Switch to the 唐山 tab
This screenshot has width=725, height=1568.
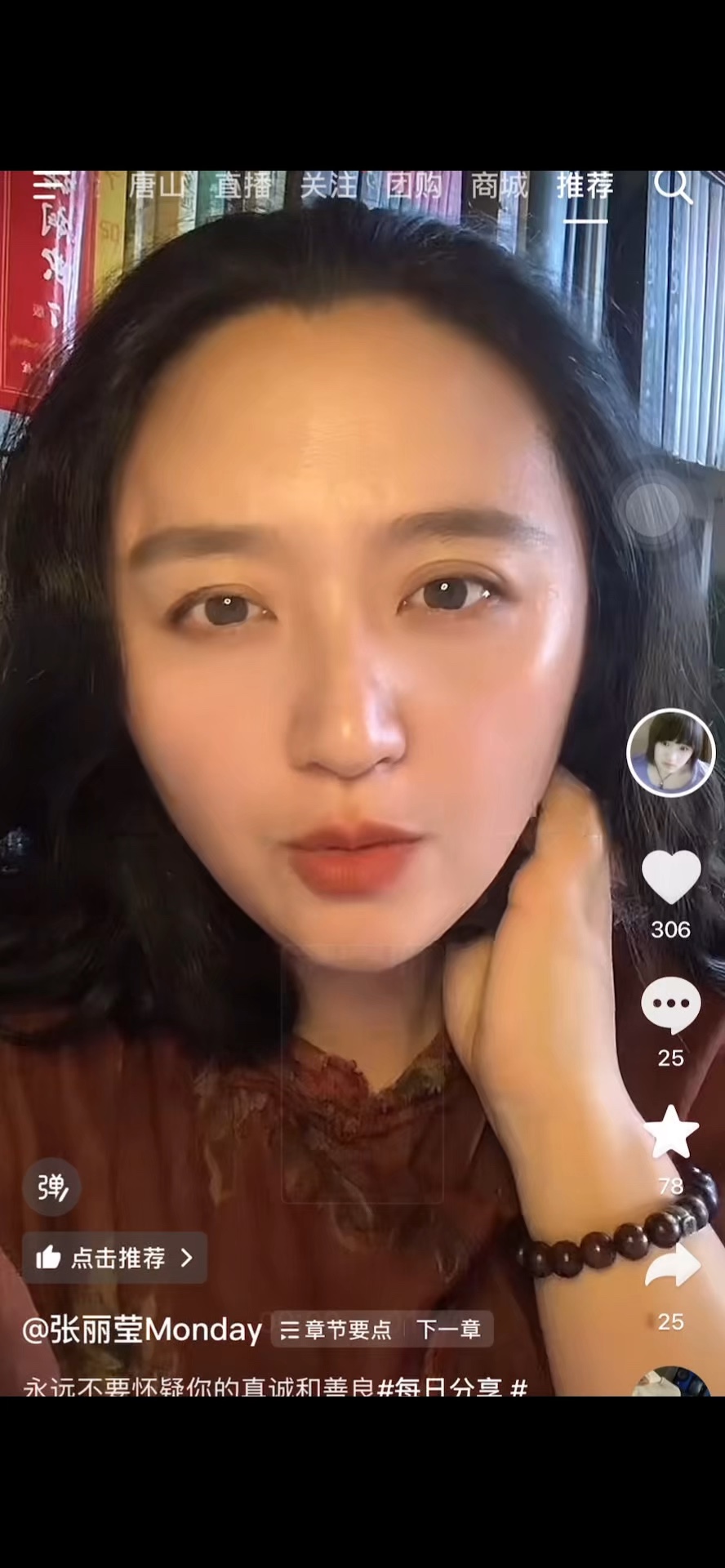[x=158, y=187]
